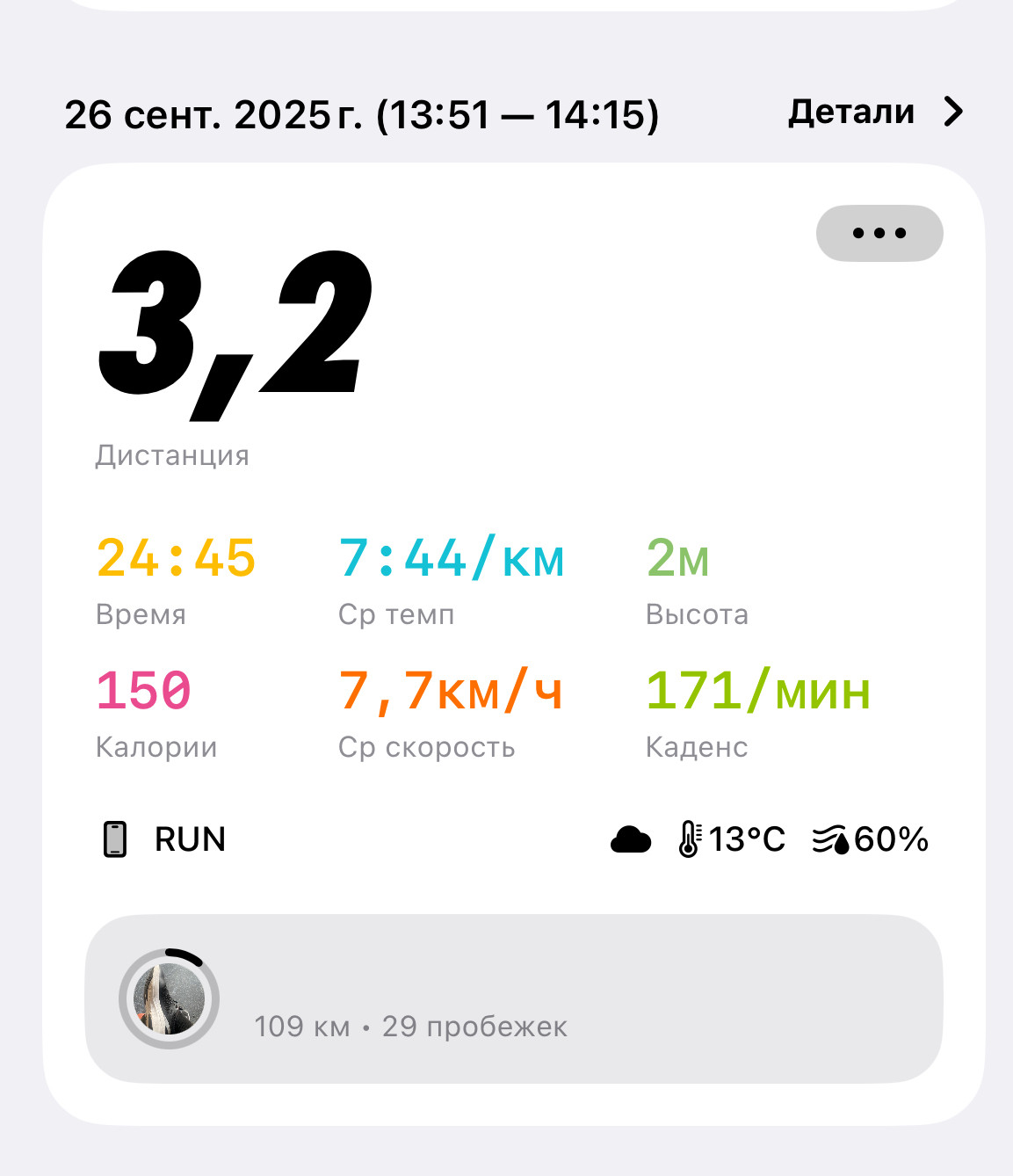The width and height of the screenshot is (1013, 1176).
Task: Open the shoes card with 109 км
Action: click(x=514, y=998)
